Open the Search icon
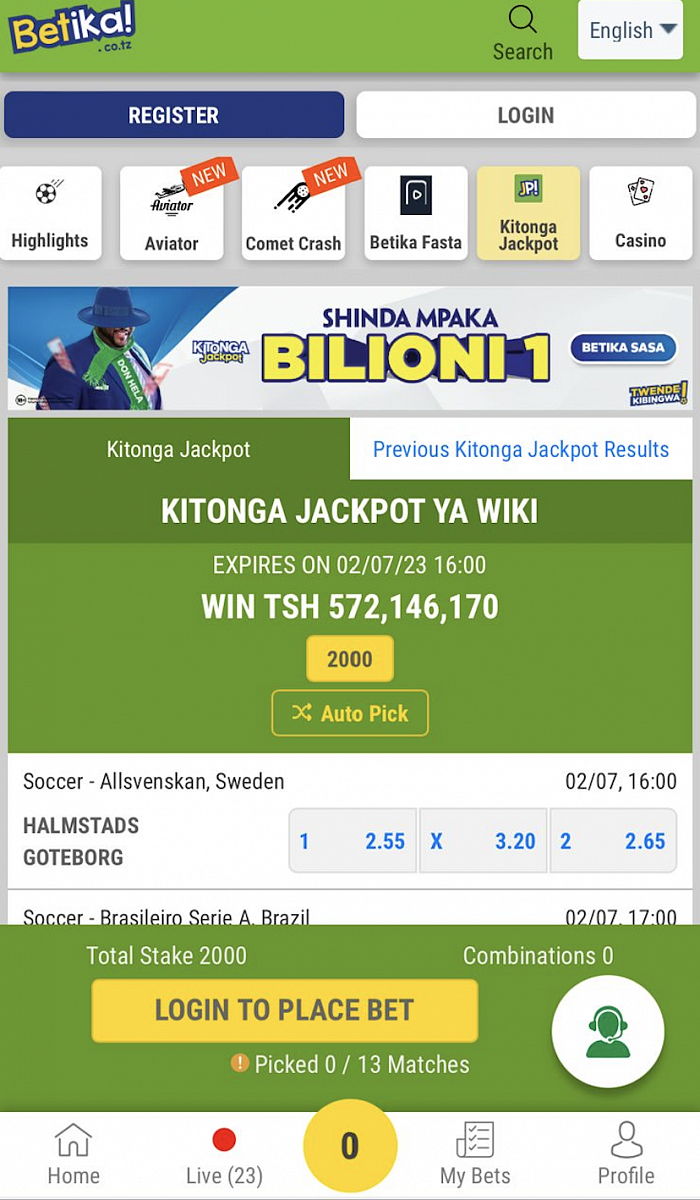 pyautogui.click(x=522, y=33)
